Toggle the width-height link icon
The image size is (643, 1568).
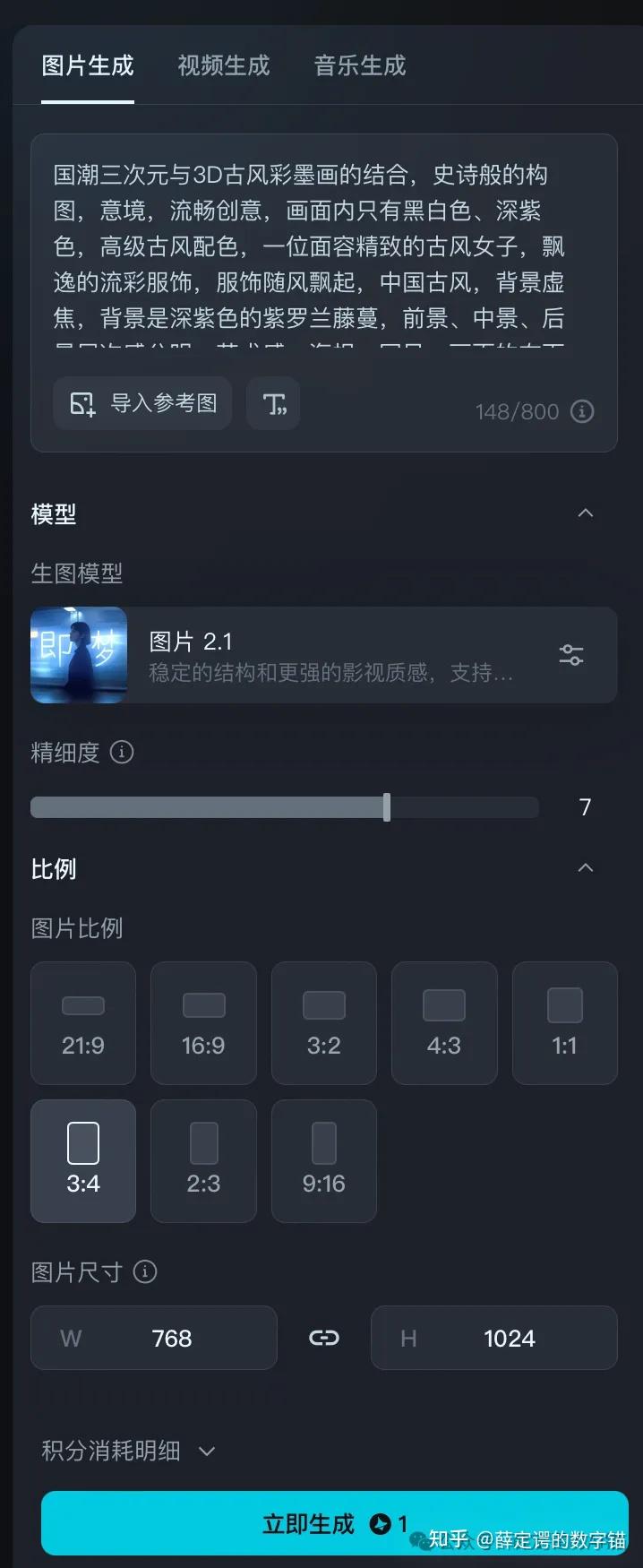point(323,1338)
